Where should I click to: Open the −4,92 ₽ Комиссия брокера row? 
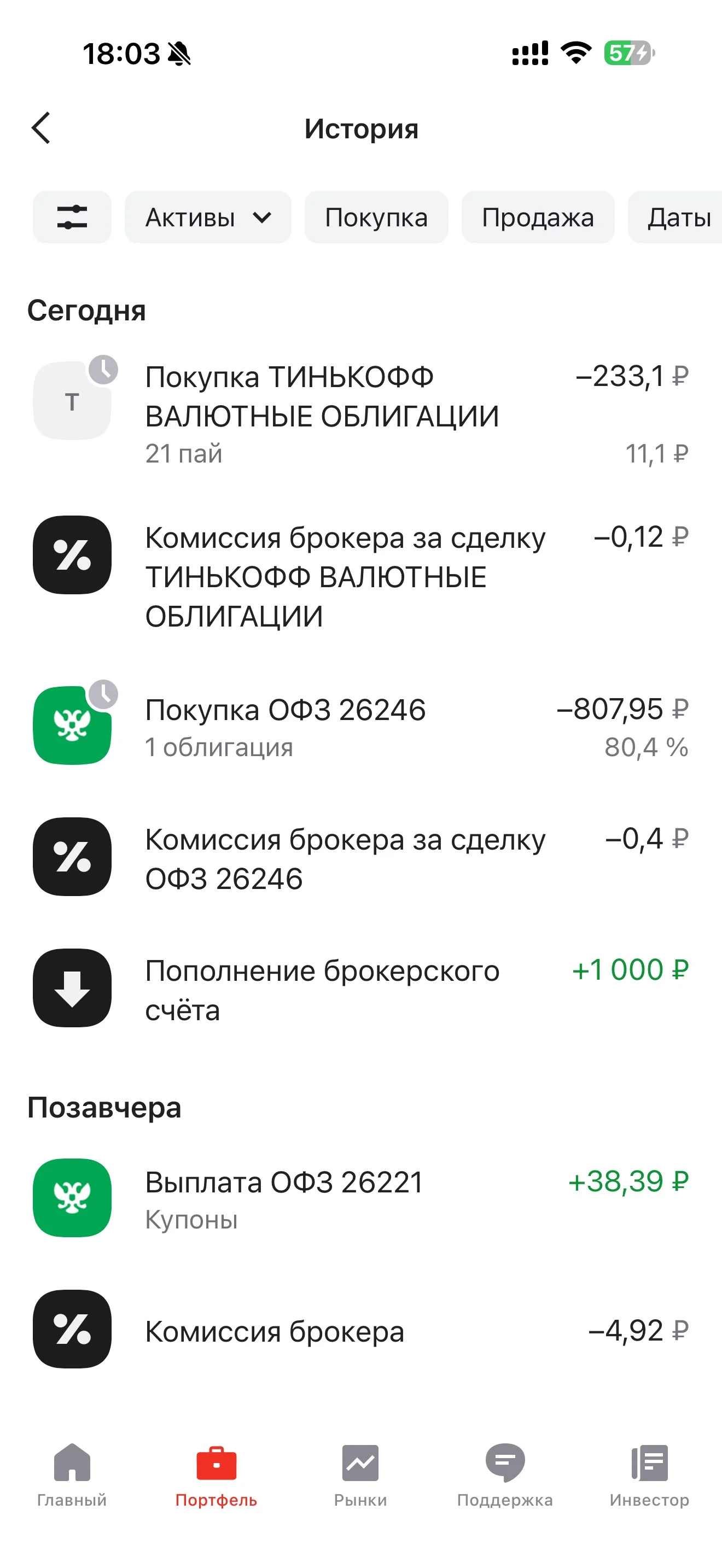(361, 1331)
